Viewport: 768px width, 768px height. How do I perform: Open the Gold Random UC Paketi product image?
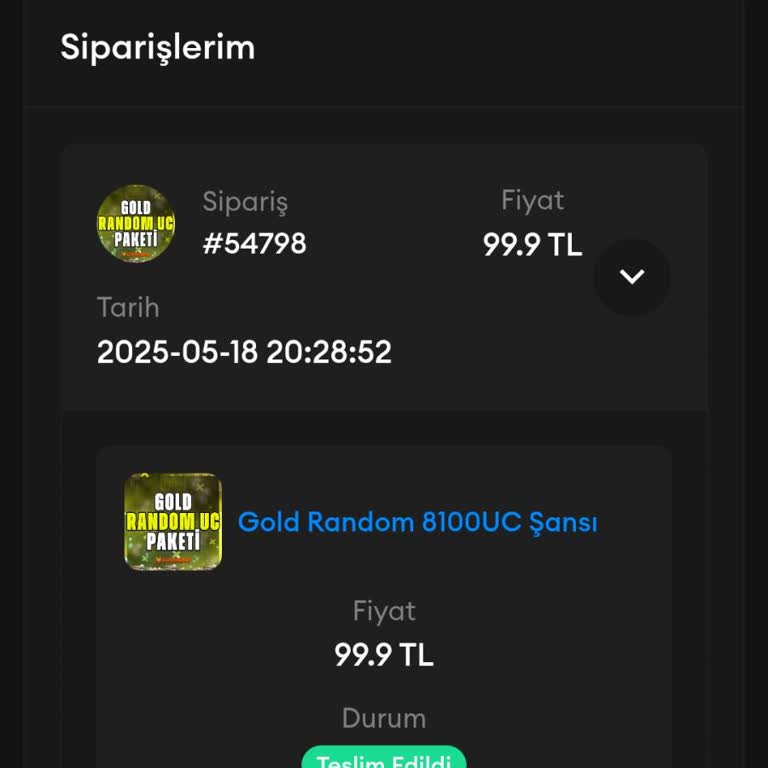tap(173, 522)
